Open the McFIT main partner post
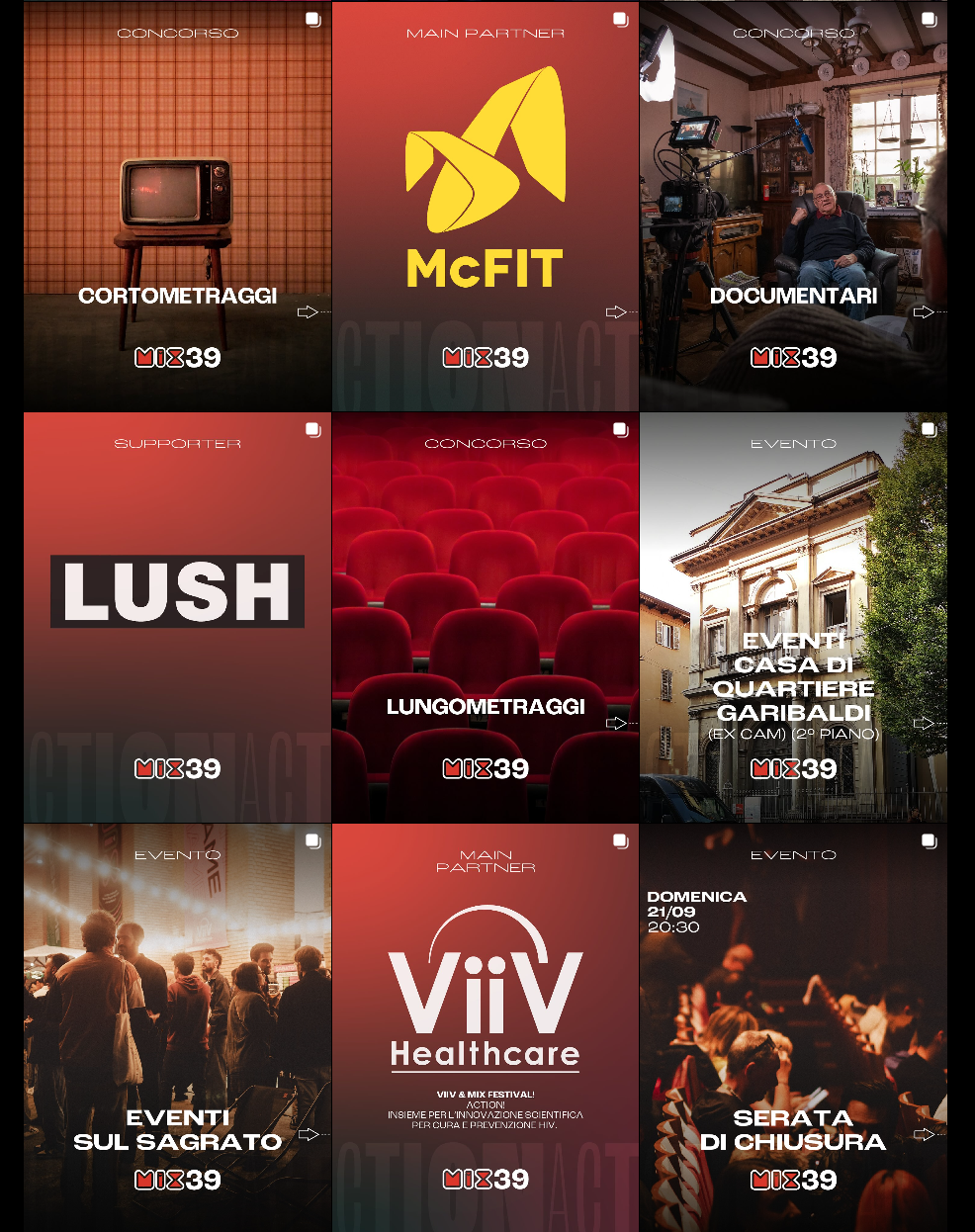This screenshot has width=975, height=1232. (485, 206)
